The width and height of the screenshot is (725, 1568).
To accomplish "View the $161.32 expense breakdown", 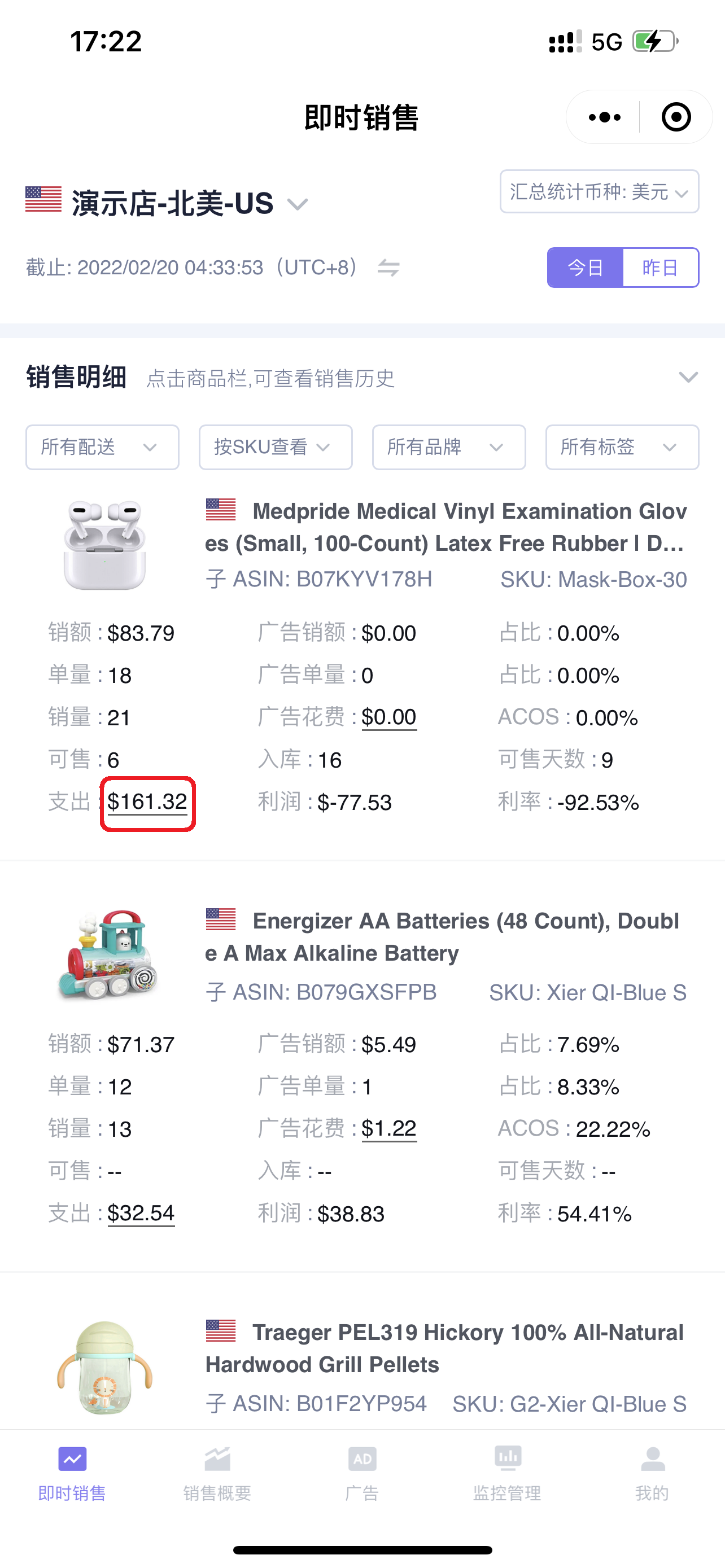I will coord(147,802).
